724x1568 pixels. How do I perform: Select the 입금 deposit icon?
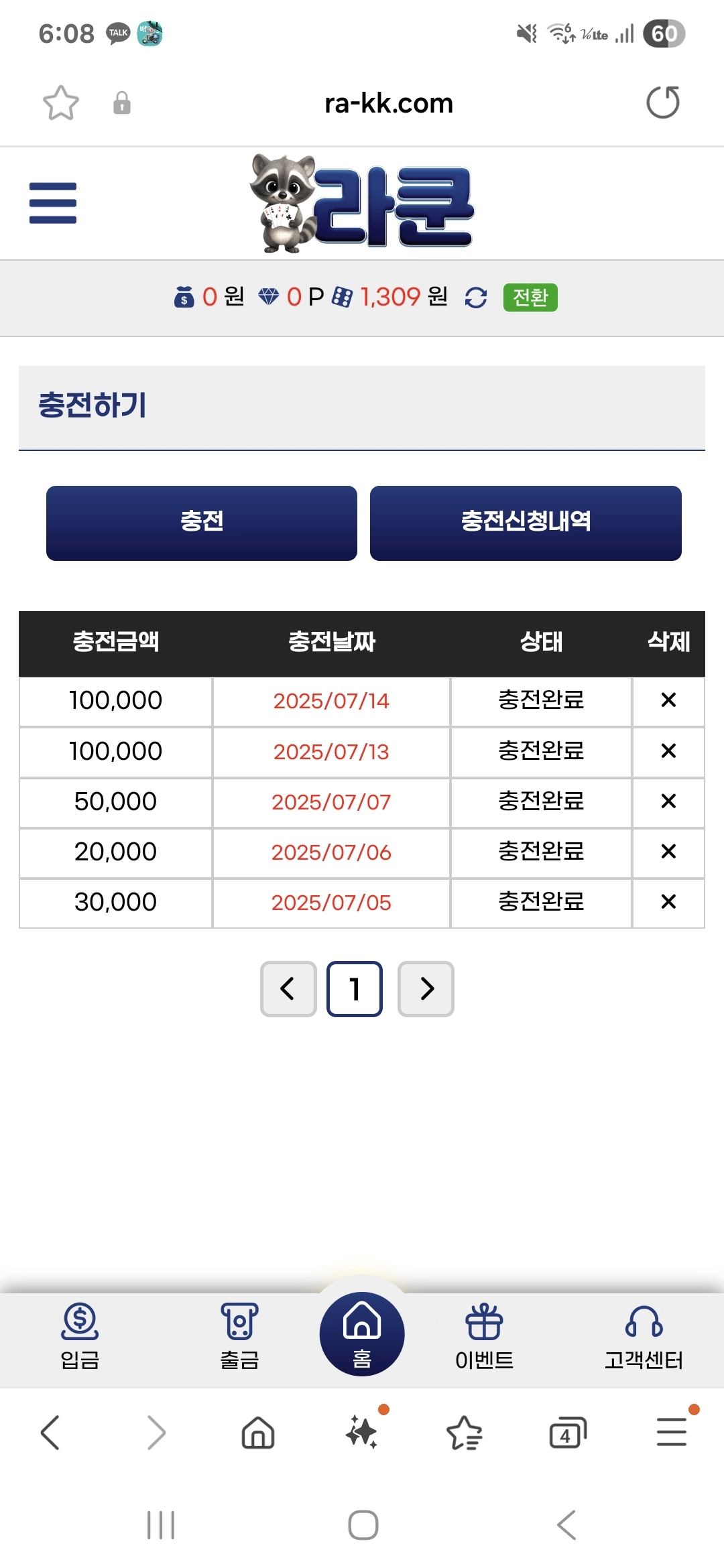tap(78, 1333)
